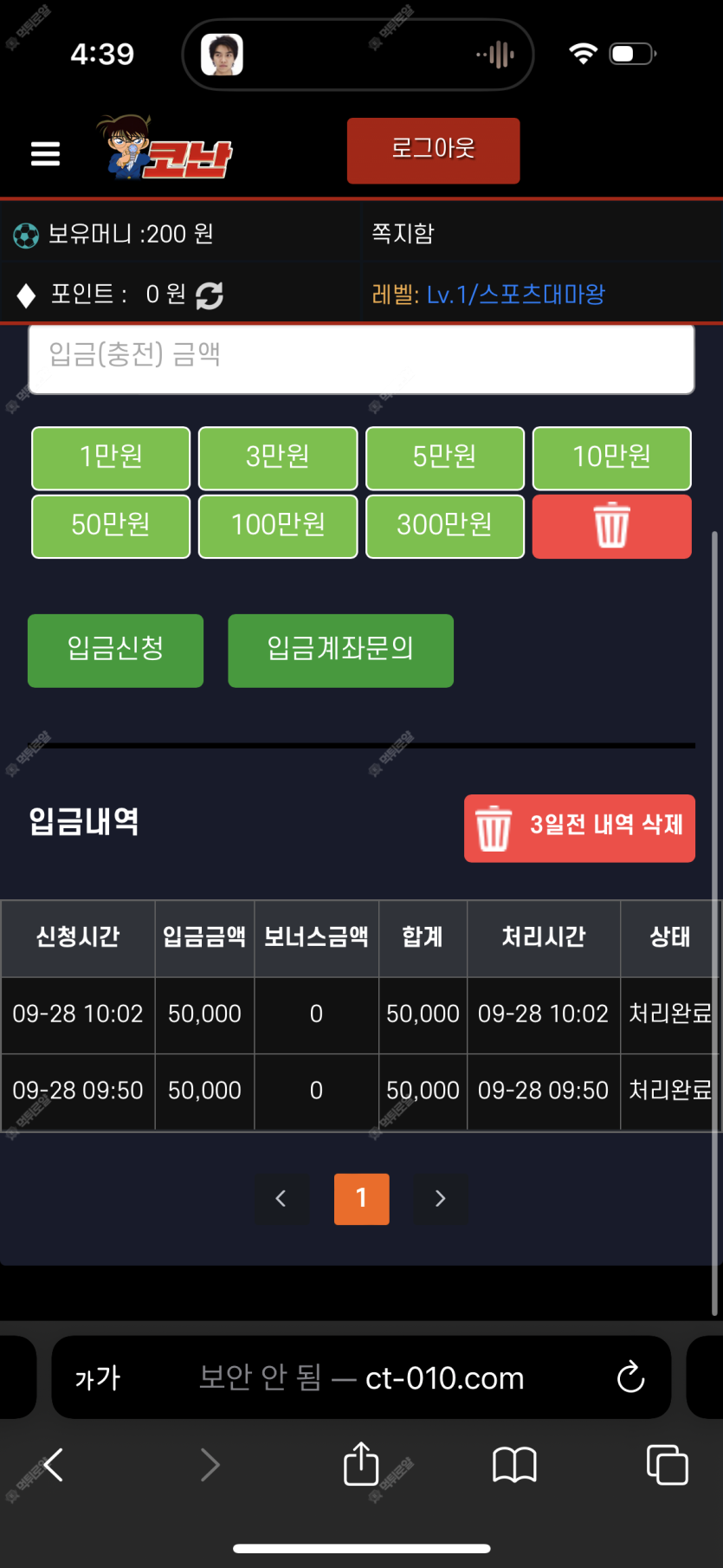Add the 50만원 amount
The image size is (723, 1568).
click(x=111, y=526)
